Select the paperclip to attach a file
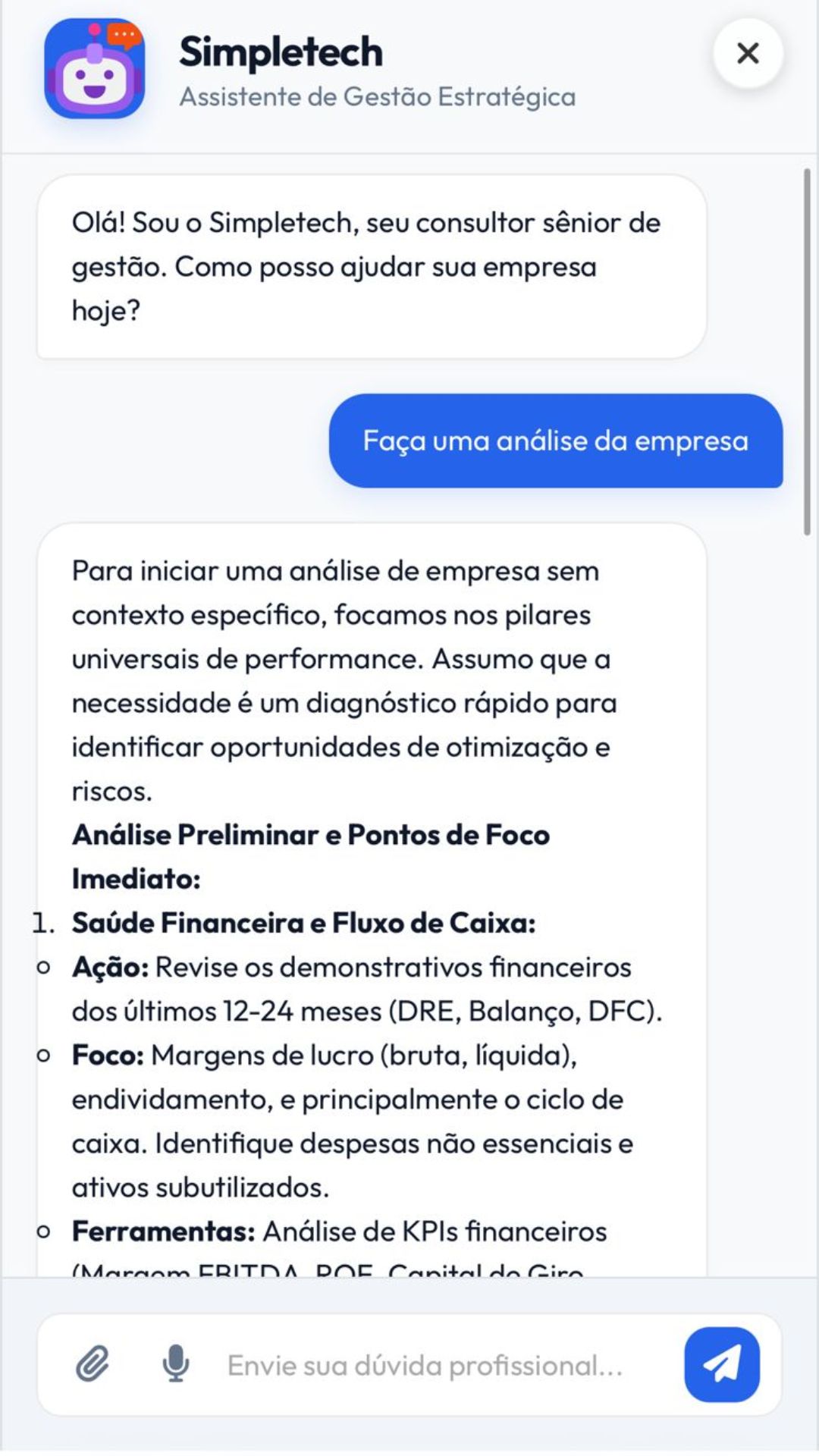 click(x=93, y=1363)
